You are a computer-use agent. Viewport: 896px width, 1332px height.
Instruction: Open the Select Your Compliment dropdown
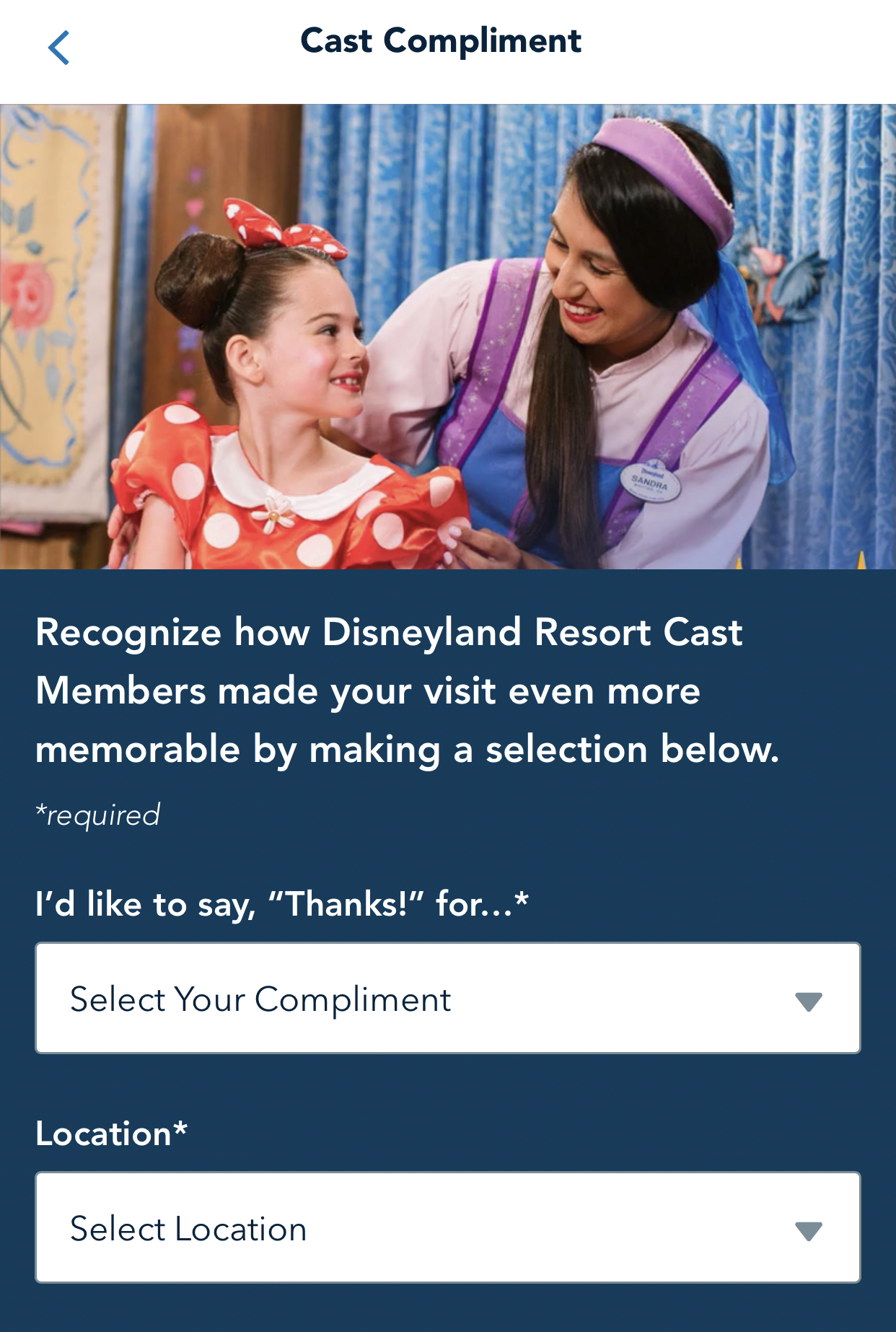[447, 998]
